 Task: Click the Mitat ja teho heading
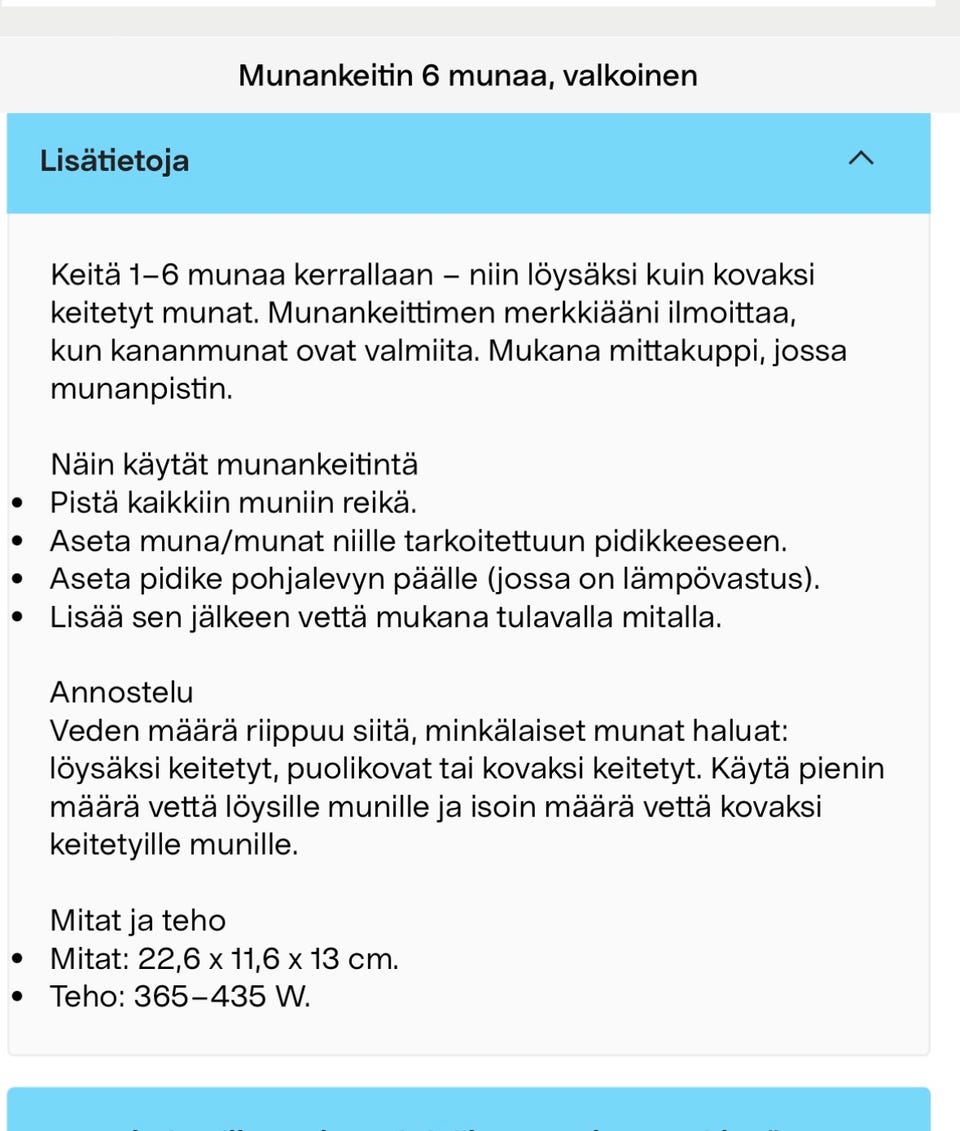click(137, 920)
